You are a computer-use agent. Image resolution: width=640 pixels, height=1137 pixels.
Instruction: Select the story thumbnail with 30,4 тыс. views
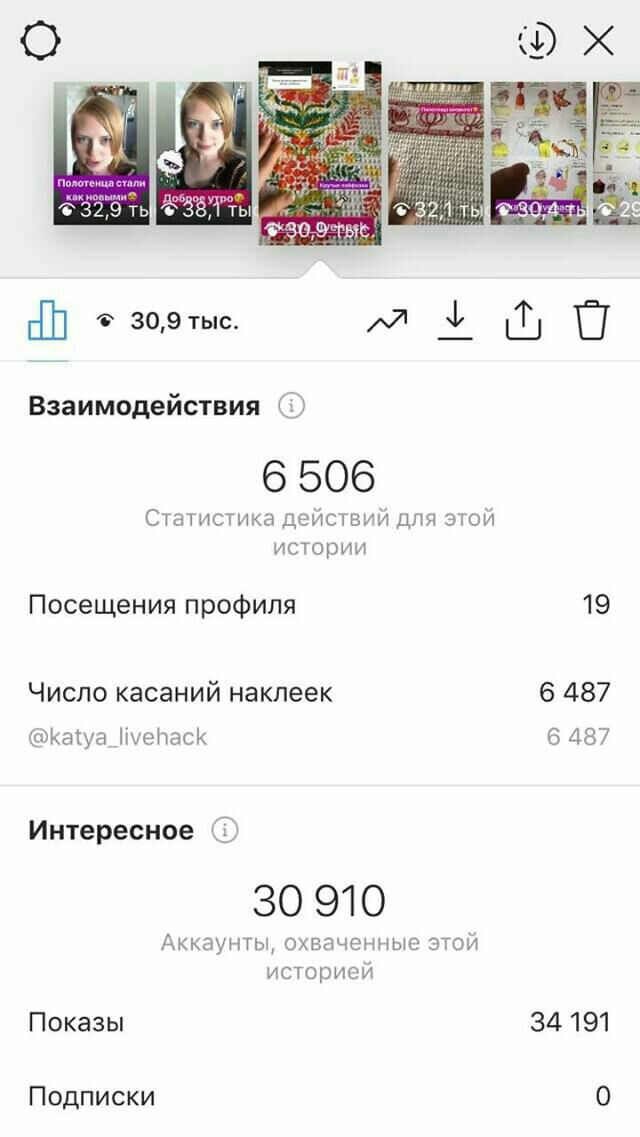539,153
